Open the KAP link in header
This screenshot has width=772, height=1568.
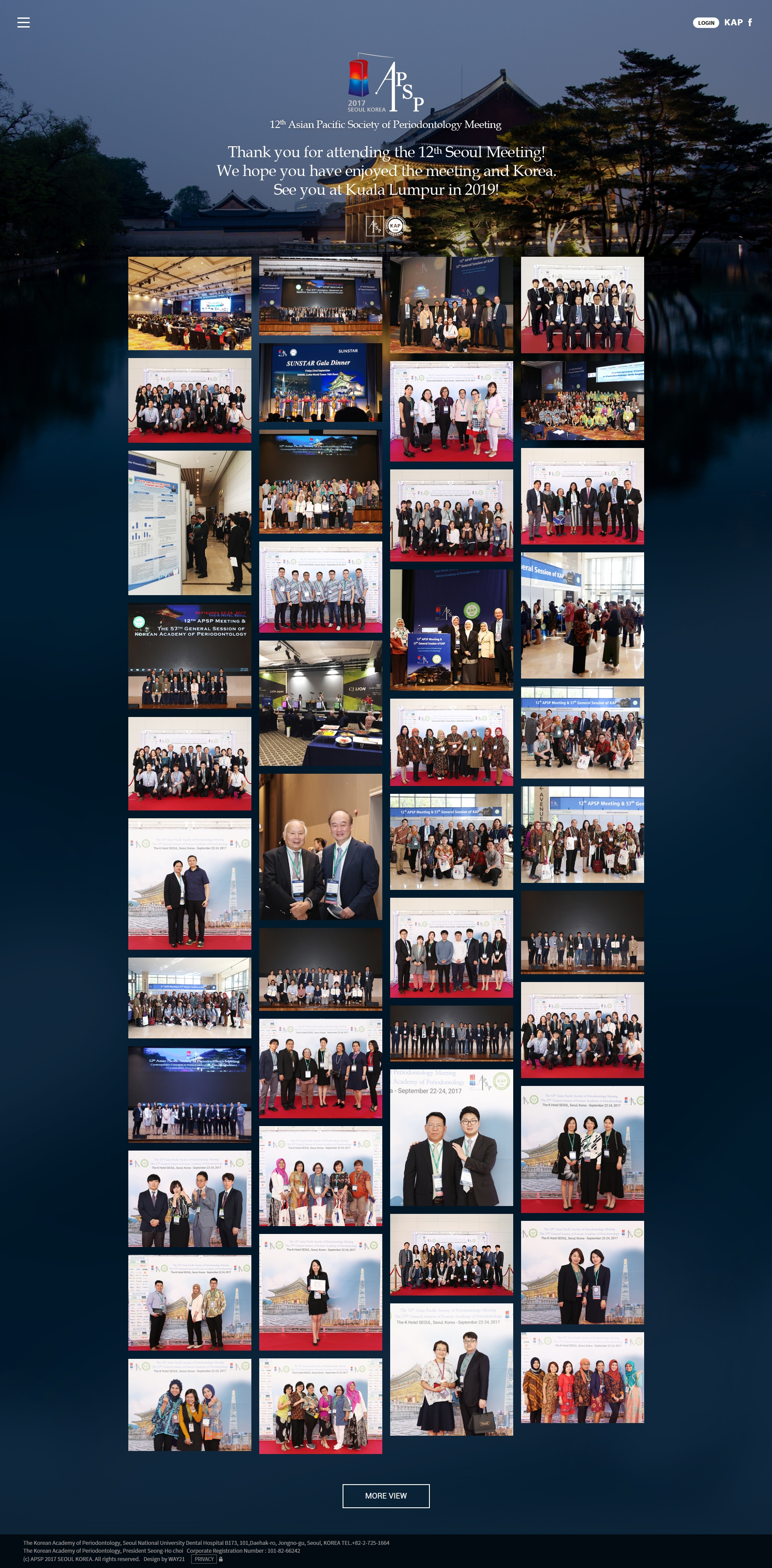[x=733, y=23]
